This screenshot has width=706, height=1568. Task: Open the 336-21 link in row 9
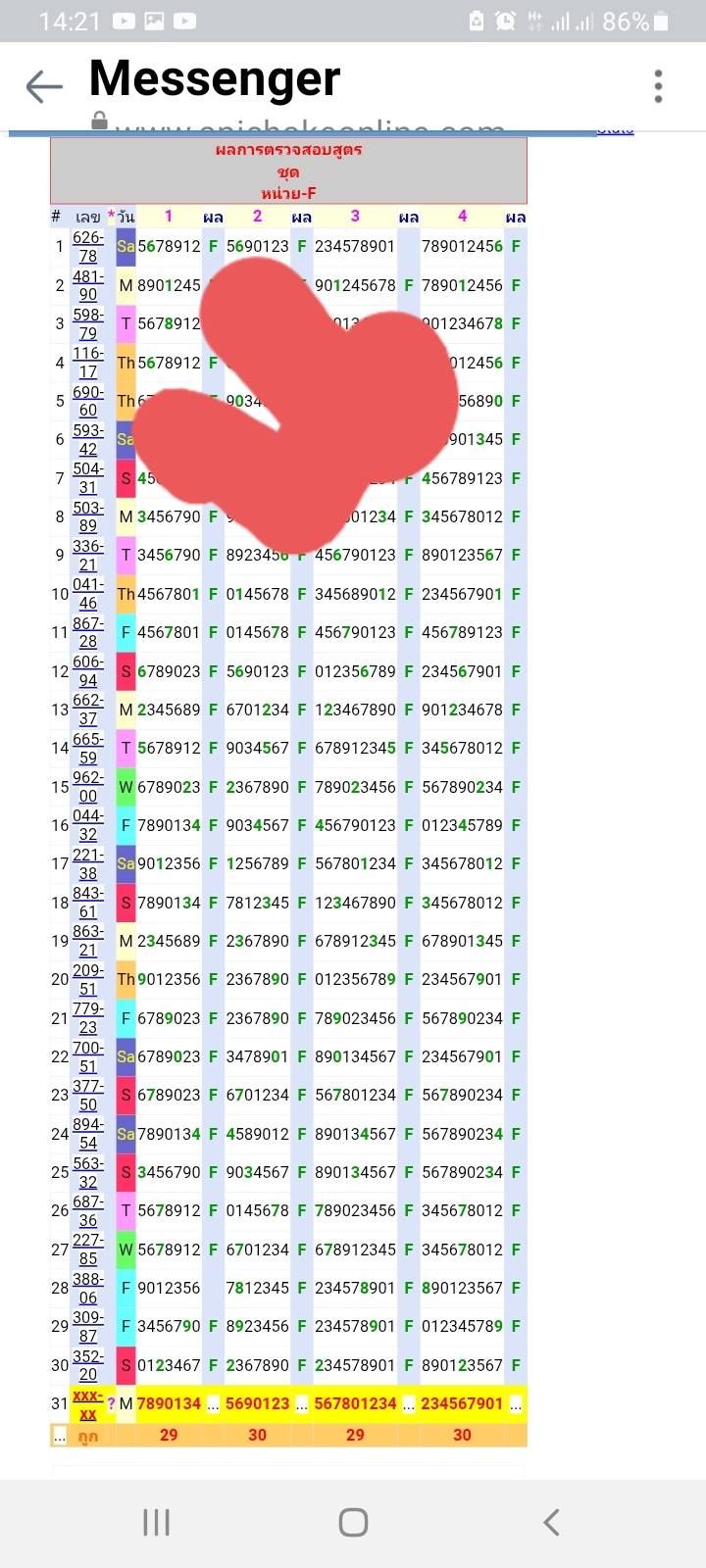(x=88, y=555)
